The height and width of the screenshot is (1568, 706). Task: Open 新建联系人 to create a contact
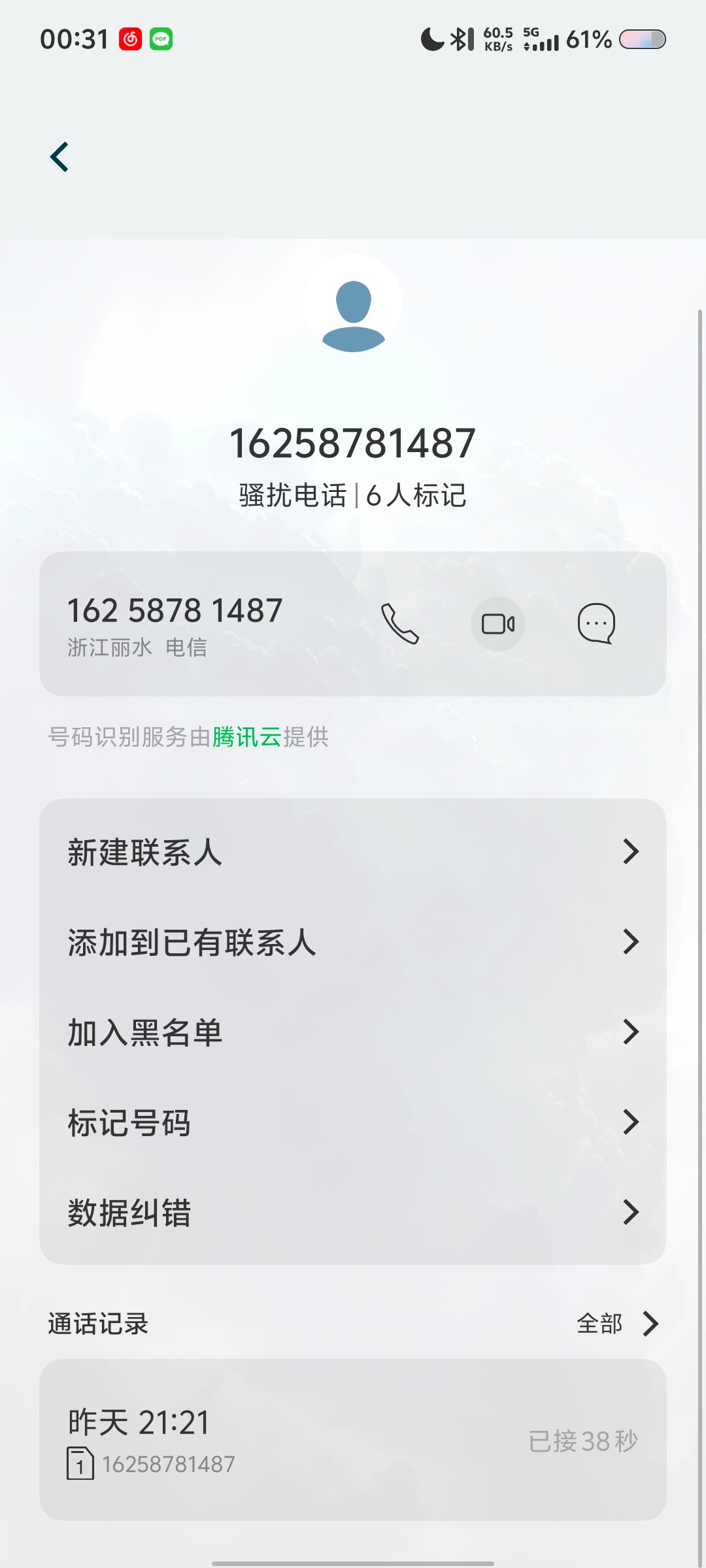coord(353,852)
